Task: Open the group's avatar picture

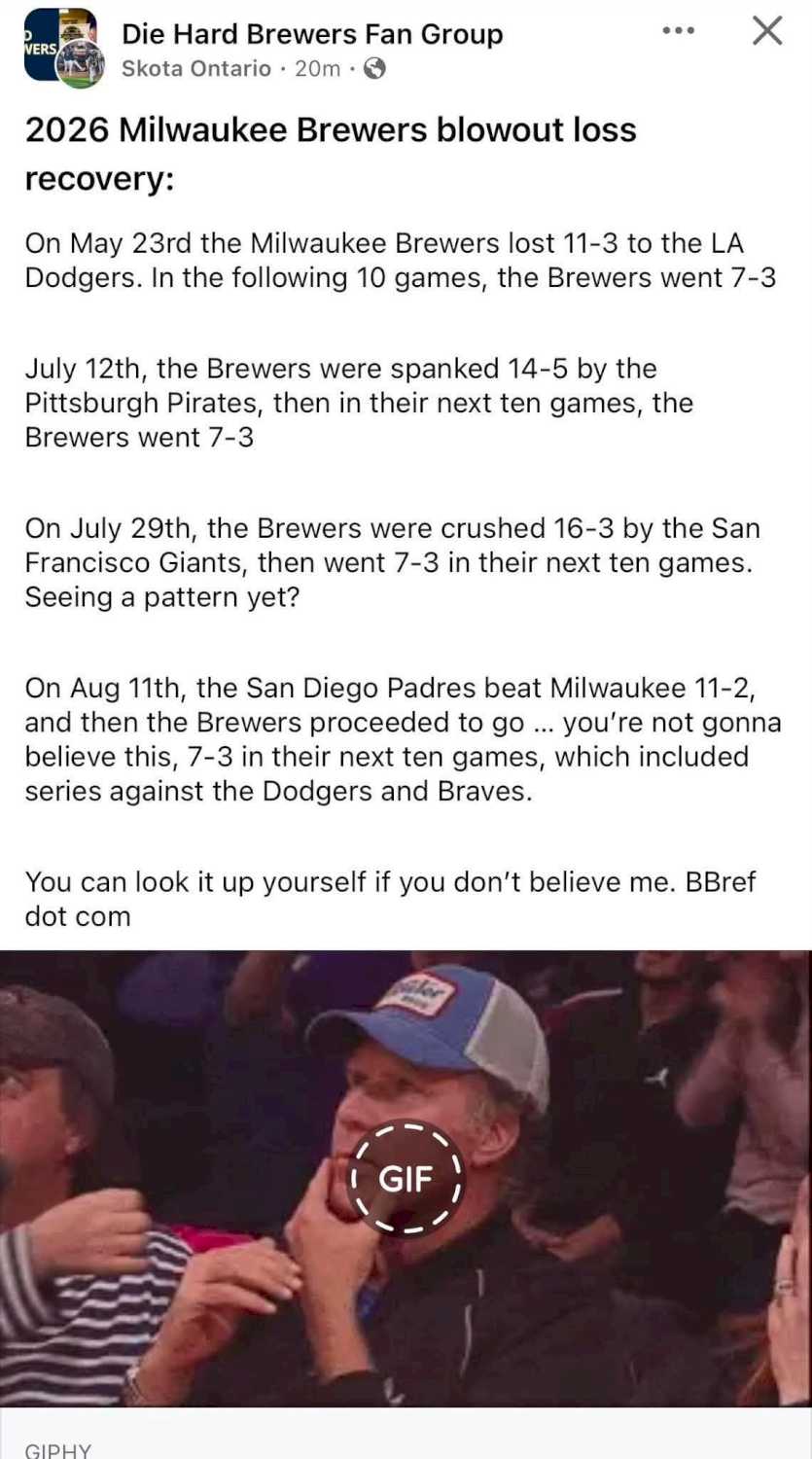Action: point(60,47)
